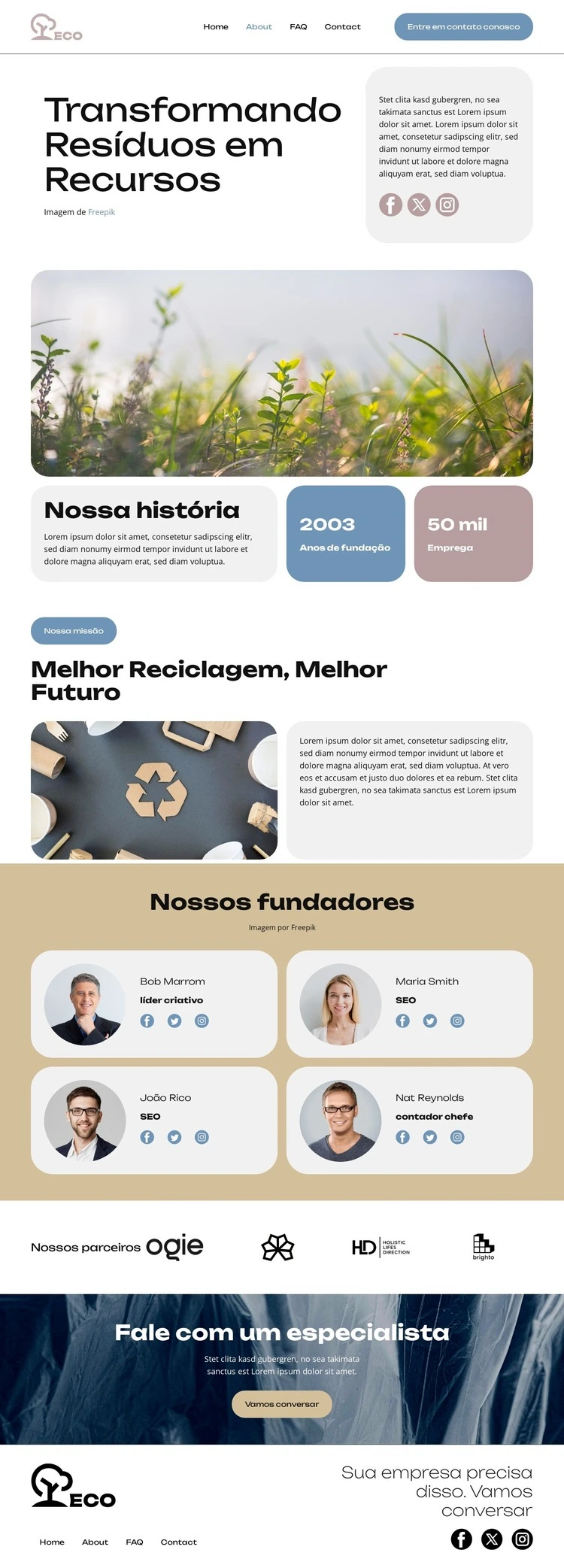Open FAQ from the header menu
Viewport: 564px width, 1568px height.
(299, 27)
